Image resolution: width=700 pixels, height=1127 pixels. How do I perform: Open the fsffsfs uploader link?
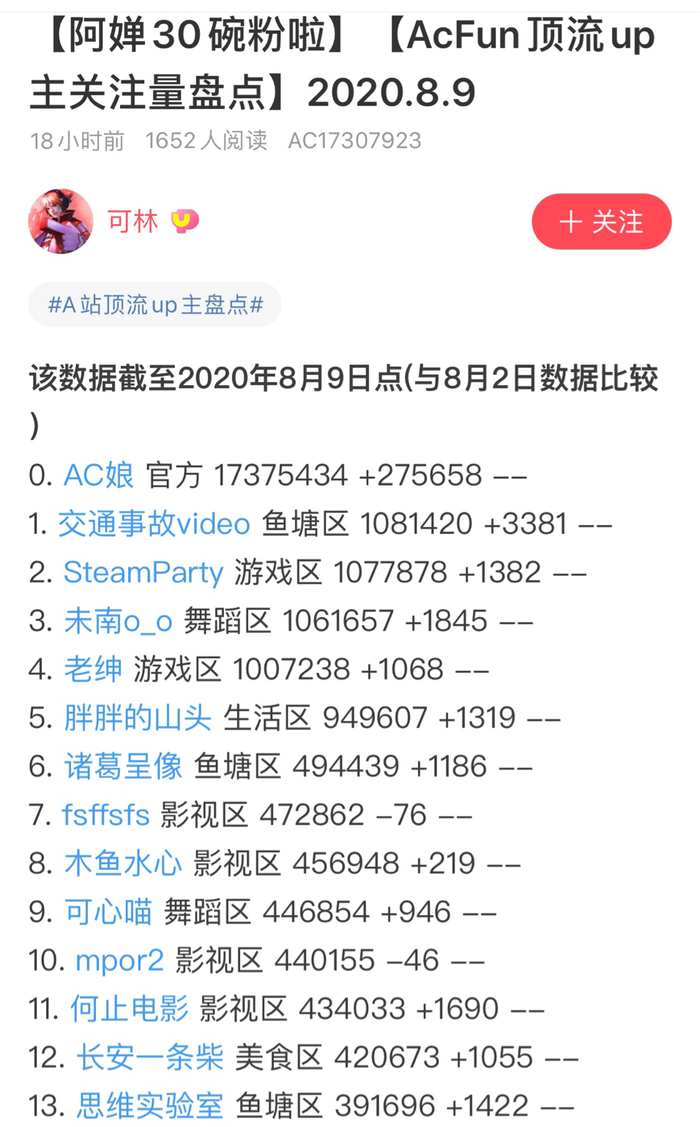[106, 815]
